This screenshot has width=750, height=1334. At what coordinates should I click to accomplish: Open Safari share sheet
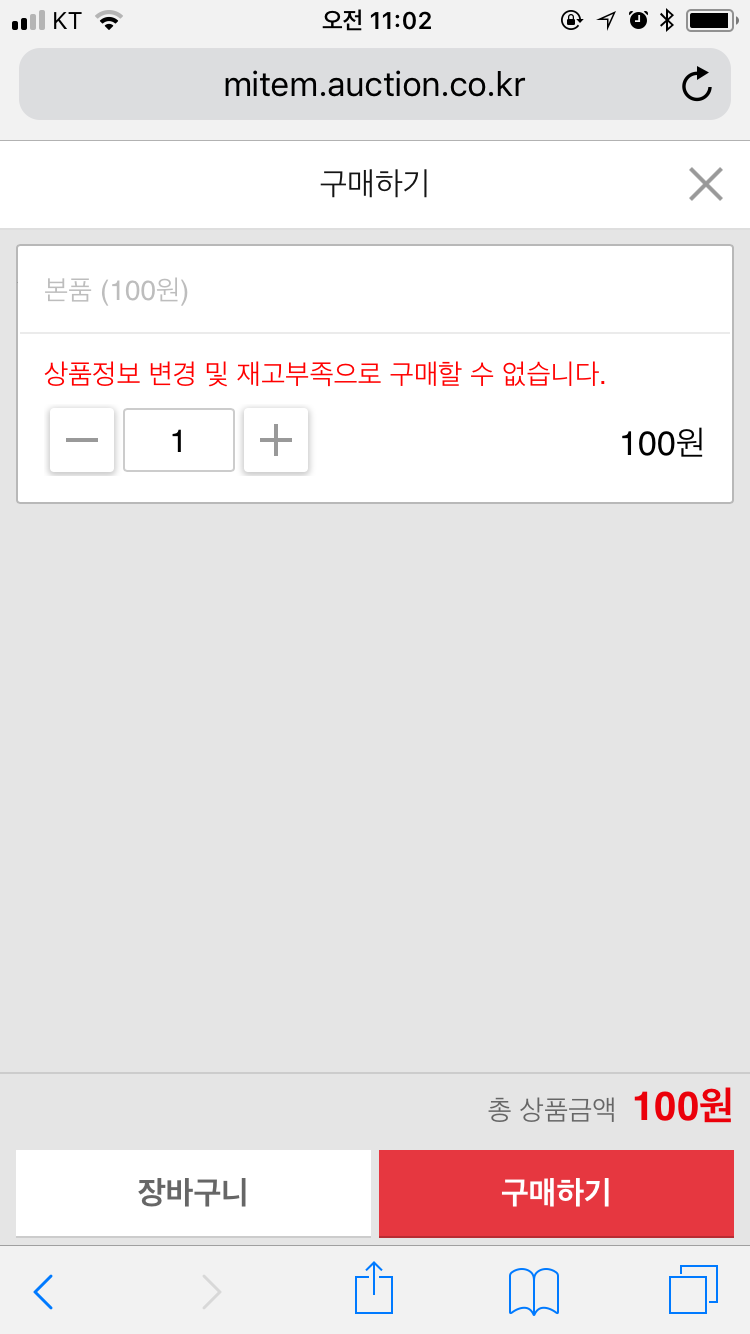pyautogui.click(x=375, y=1288)
